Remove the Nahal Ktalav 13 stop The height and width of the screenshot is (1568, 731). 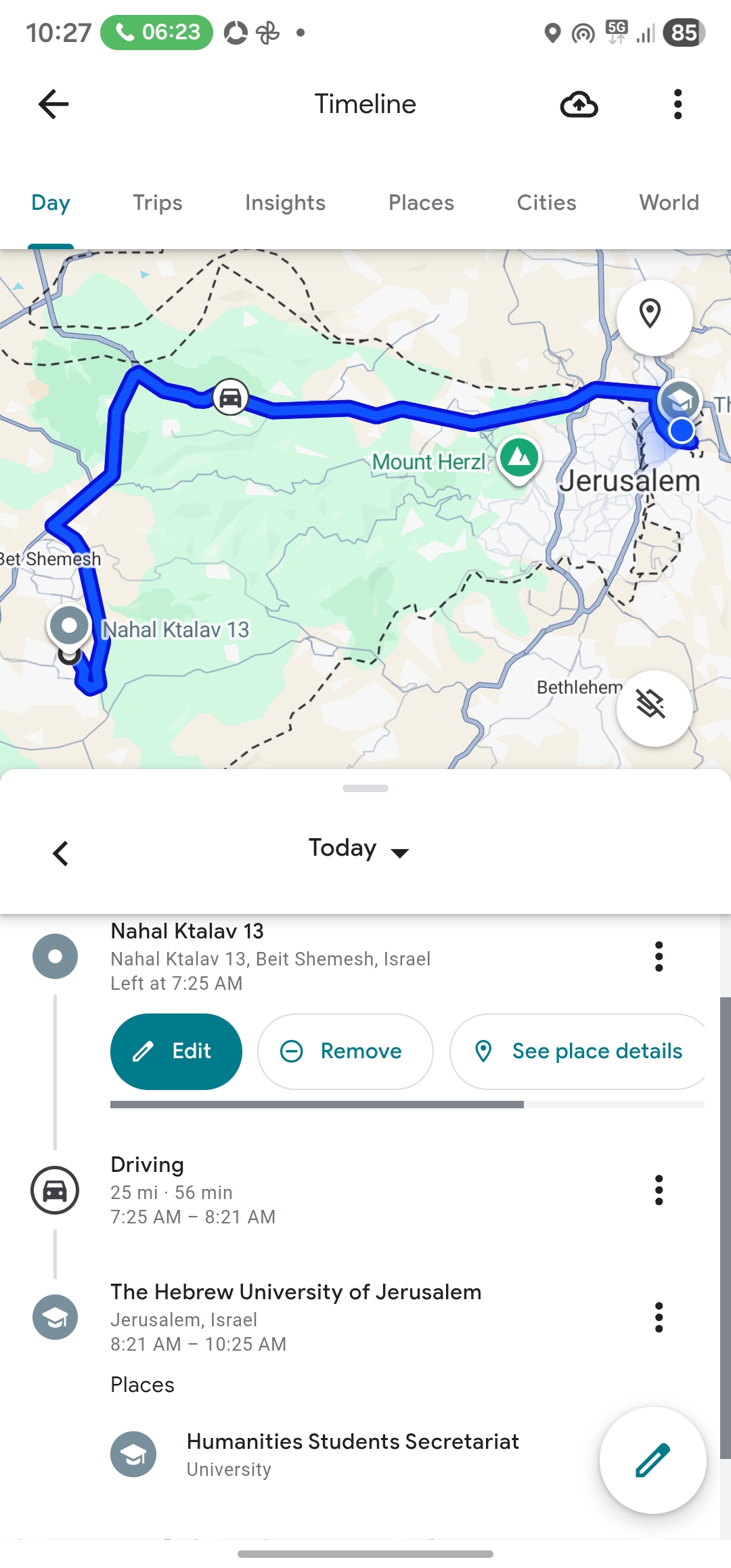(x=345, y=1051)
